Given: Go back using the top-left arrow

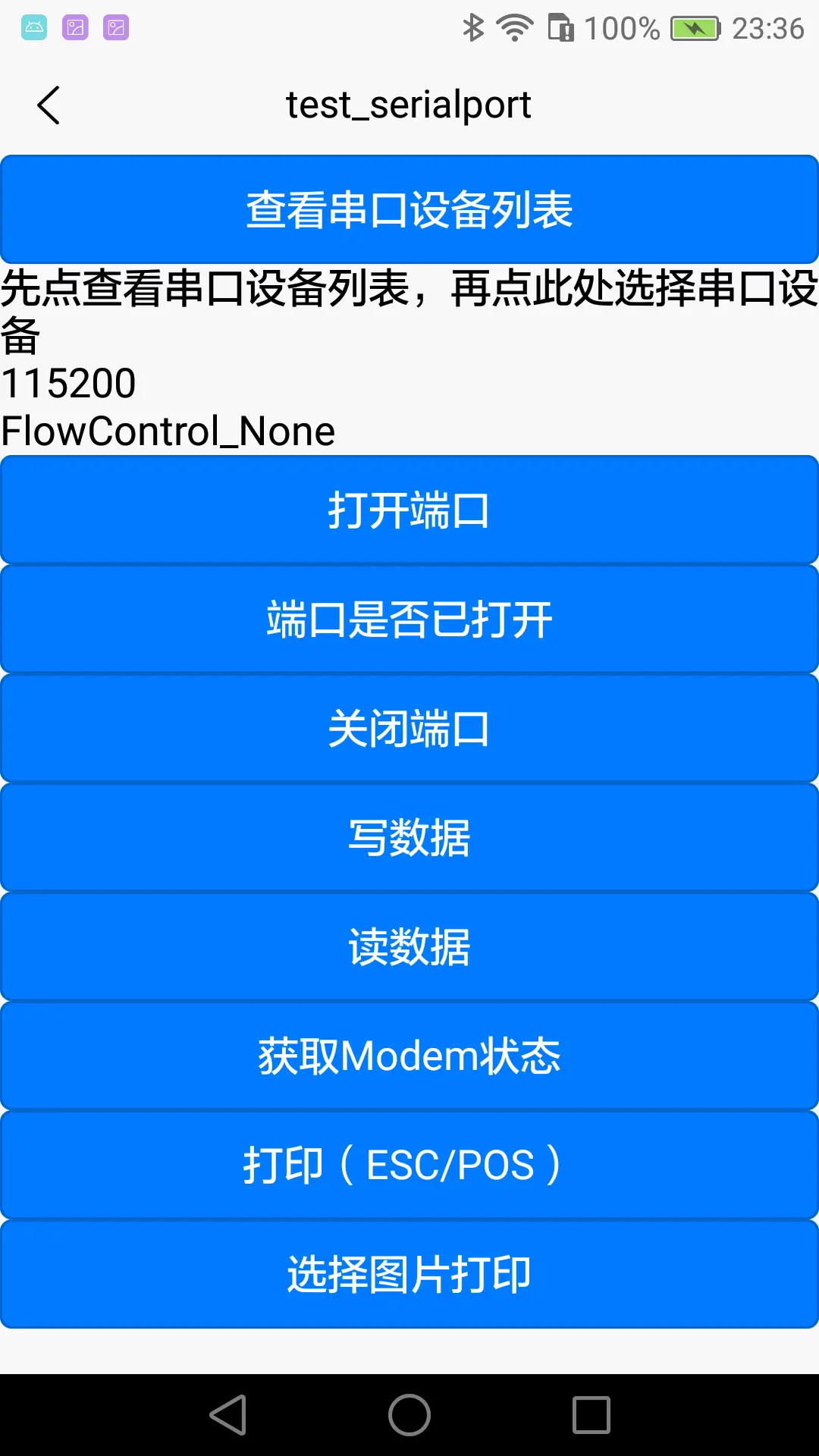Looking at the screenshot, I should 49,105.
